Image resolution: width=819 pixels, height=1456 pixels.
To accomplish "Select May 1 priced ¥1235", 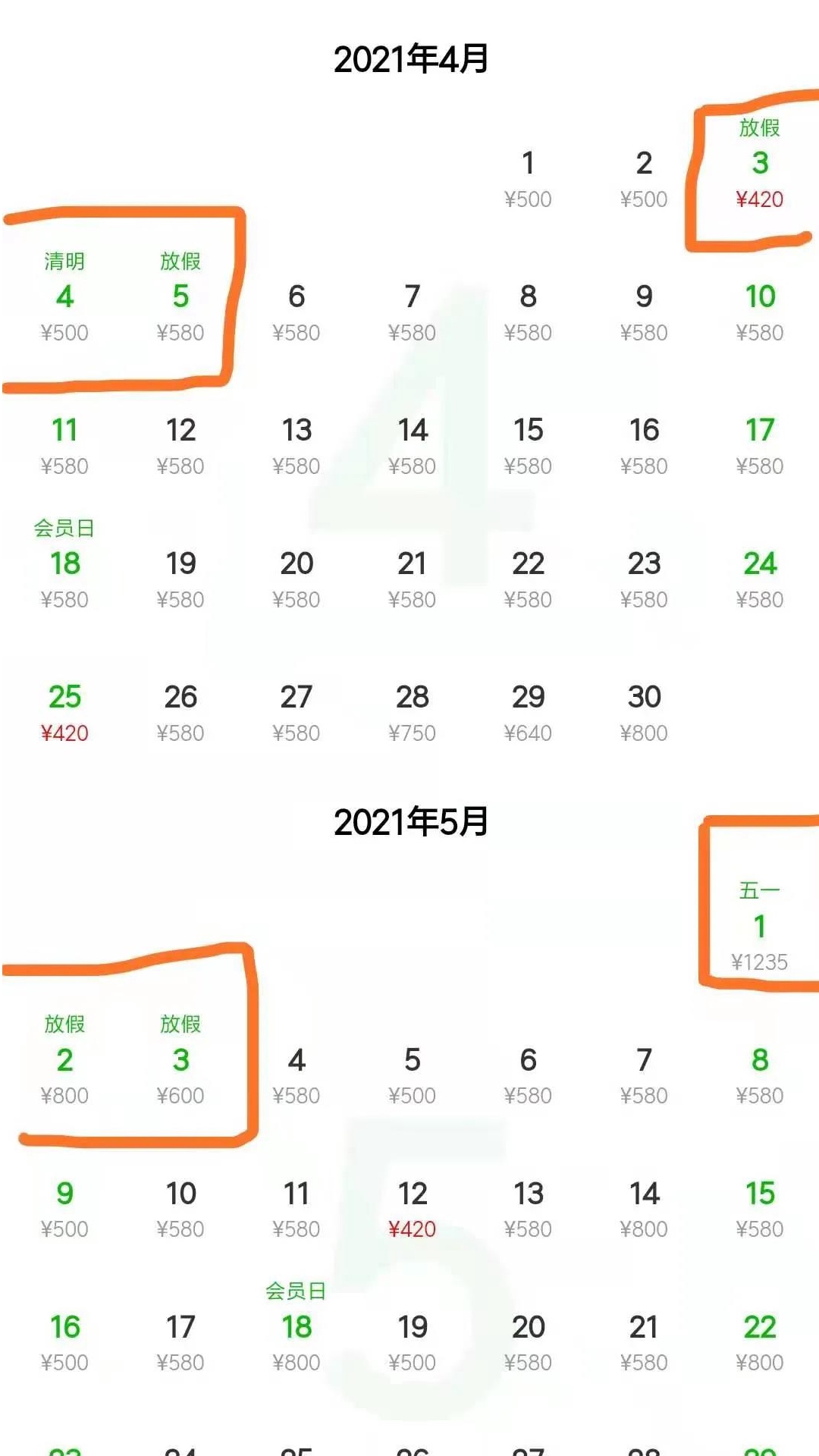I will (760, 927).
